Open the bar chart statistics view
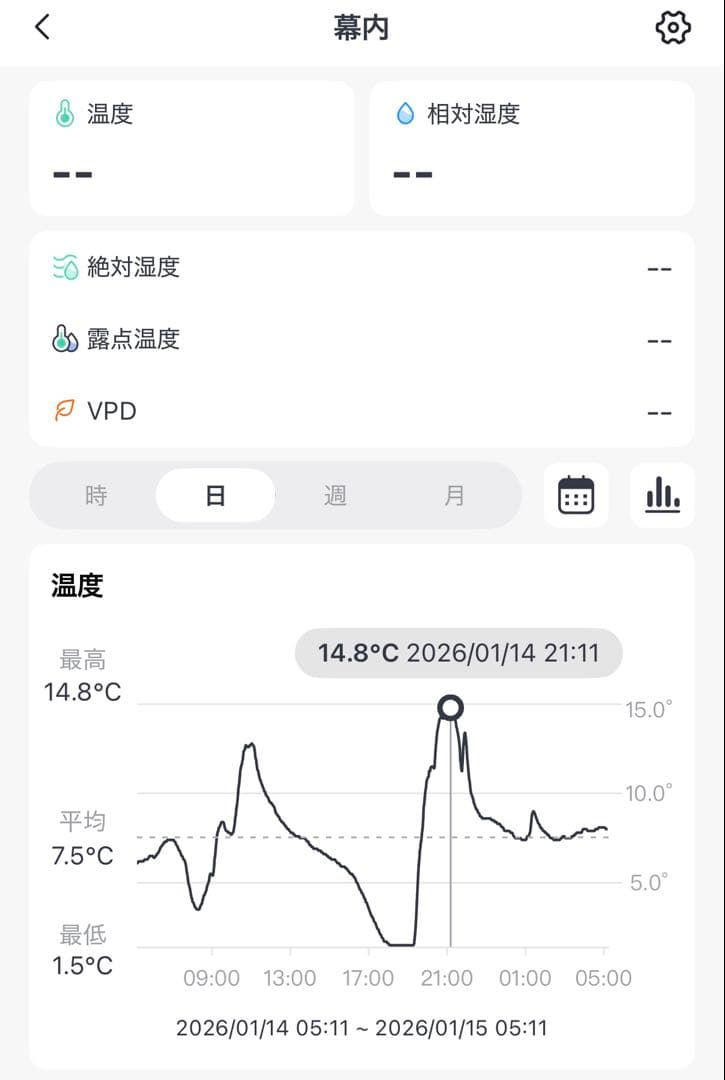Image resolution: width=725 pixels, height=1080 pixels. point(662,495)
